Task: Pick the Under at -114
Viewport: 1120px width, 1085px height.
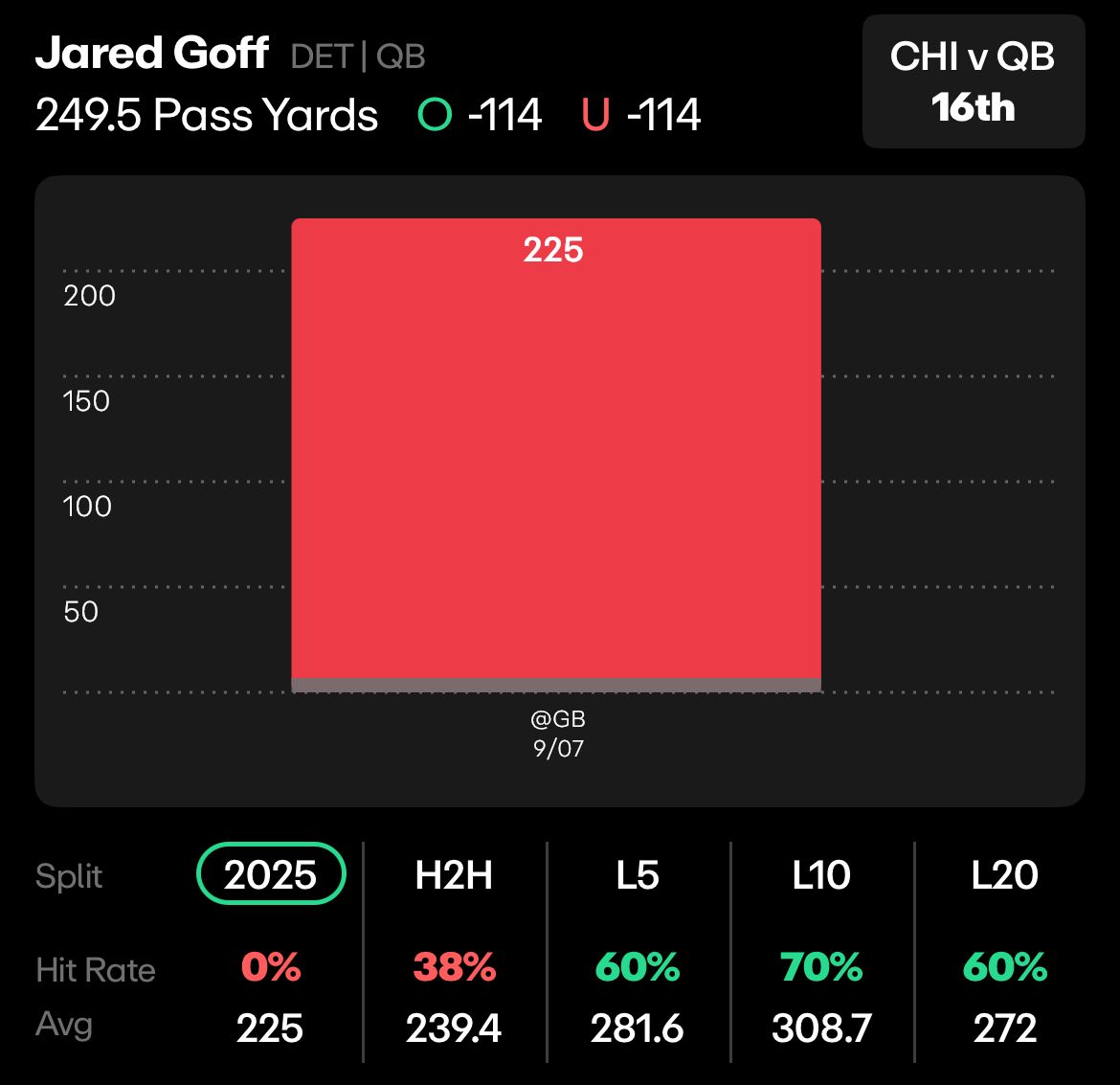Action: pos(641,116)
